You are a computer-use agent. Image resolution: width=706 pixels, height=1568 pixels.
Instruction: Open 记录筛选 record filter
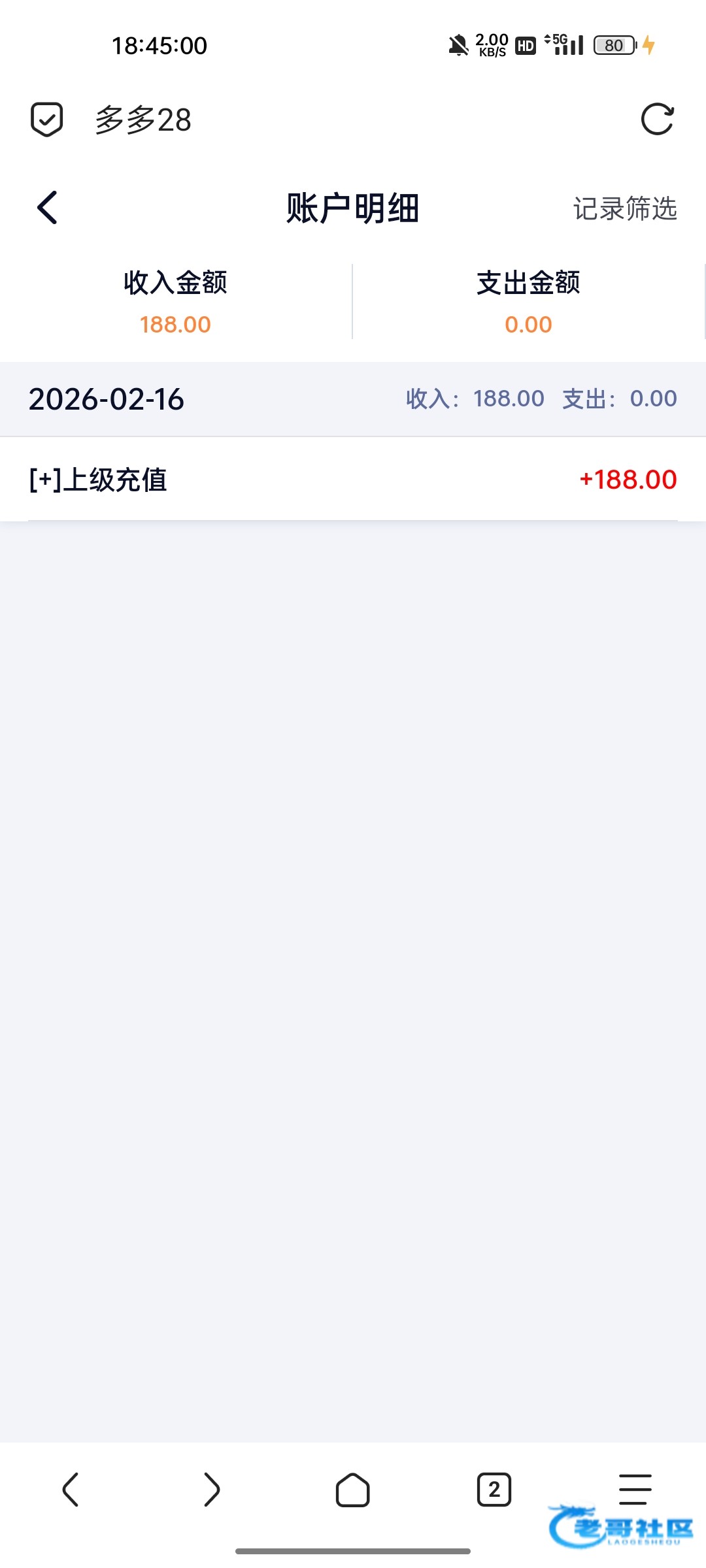[625, 209]
